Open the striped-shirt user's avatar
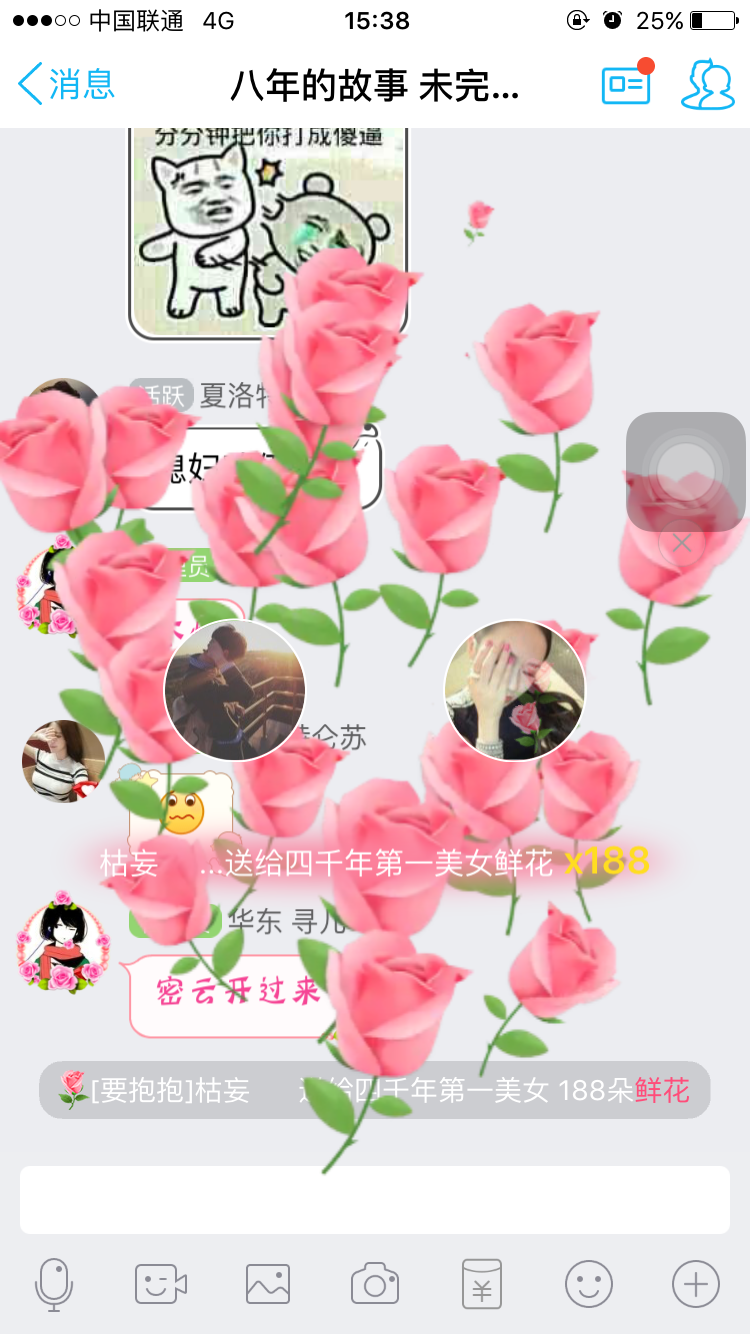Viewport: 750px width, 1334px height. (64, 761)
